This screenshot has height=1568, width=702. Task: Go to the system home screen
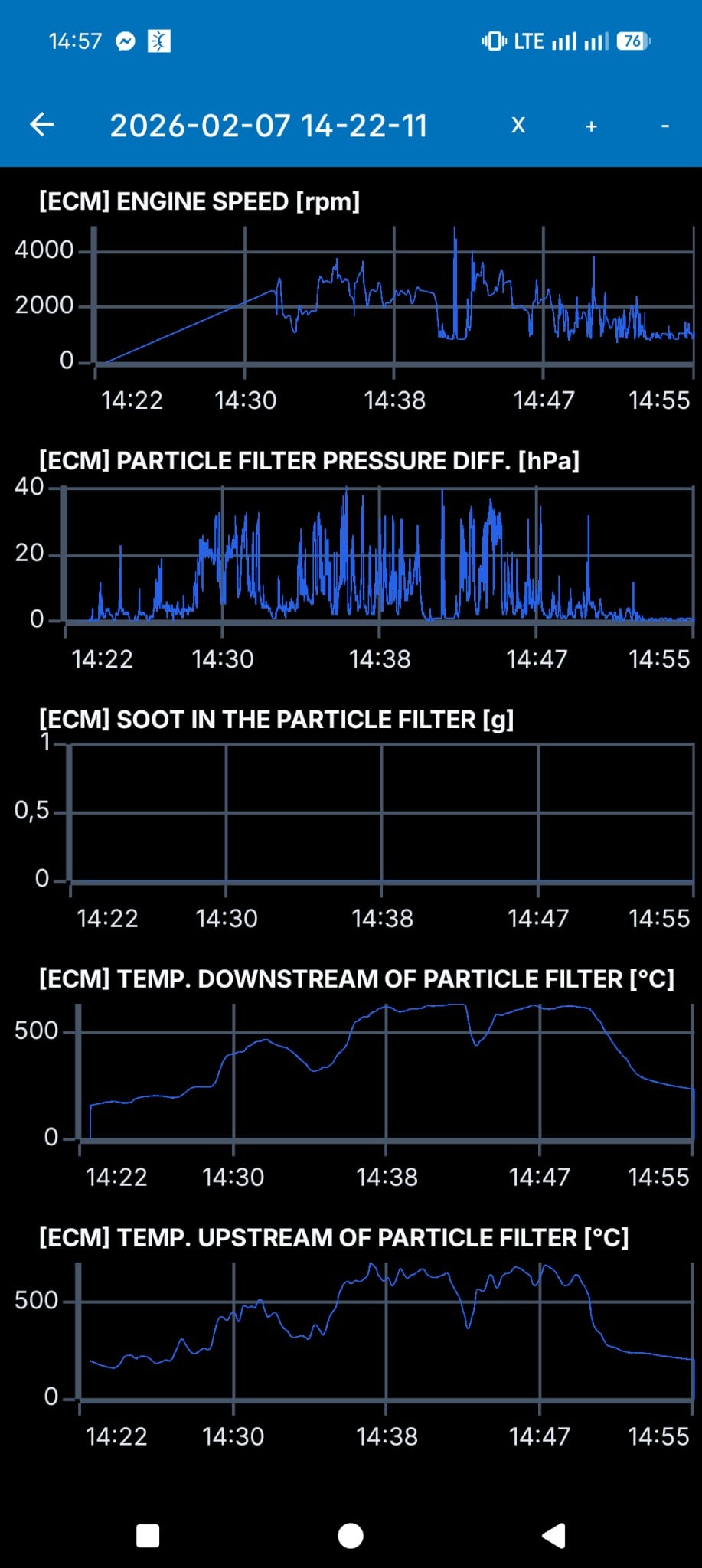click(x=351, y=1535)
